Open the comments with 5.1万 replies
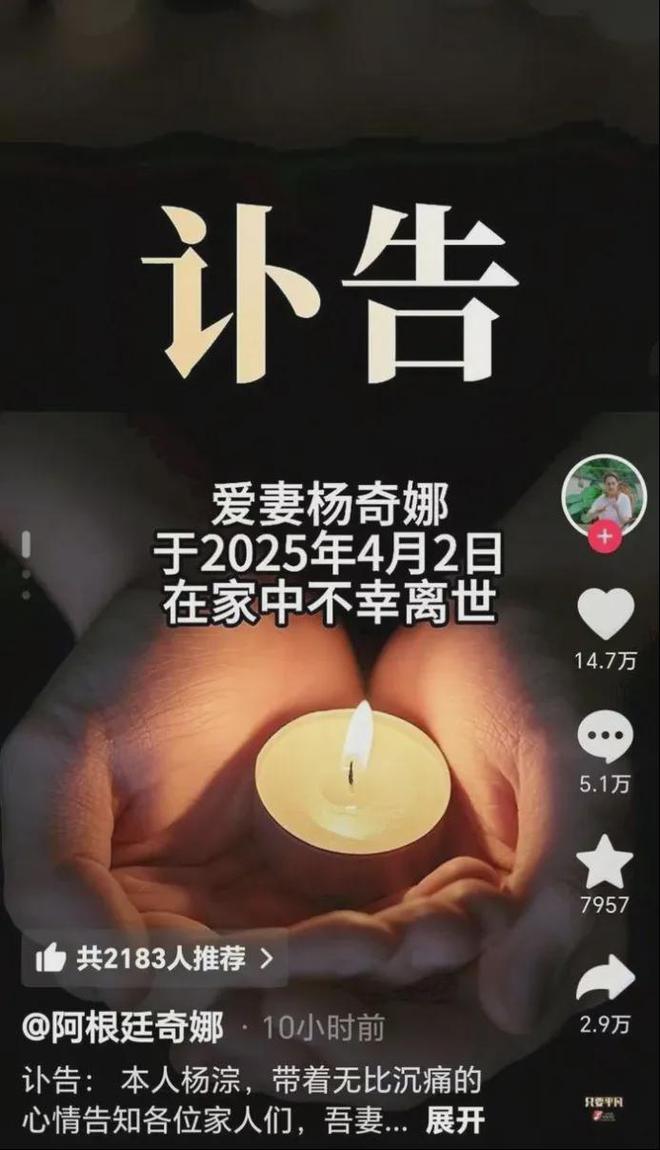660x1150 pixels. (606, 738)
